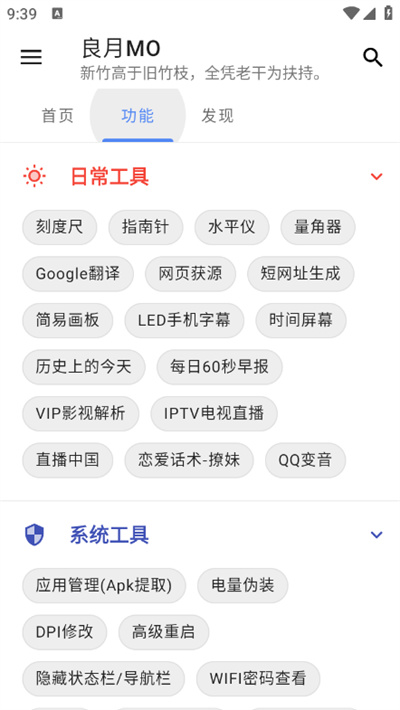The height and width of the screenshot is (710, 400).
Task: Switch to the 首页 tab
Action: [58, 116]
